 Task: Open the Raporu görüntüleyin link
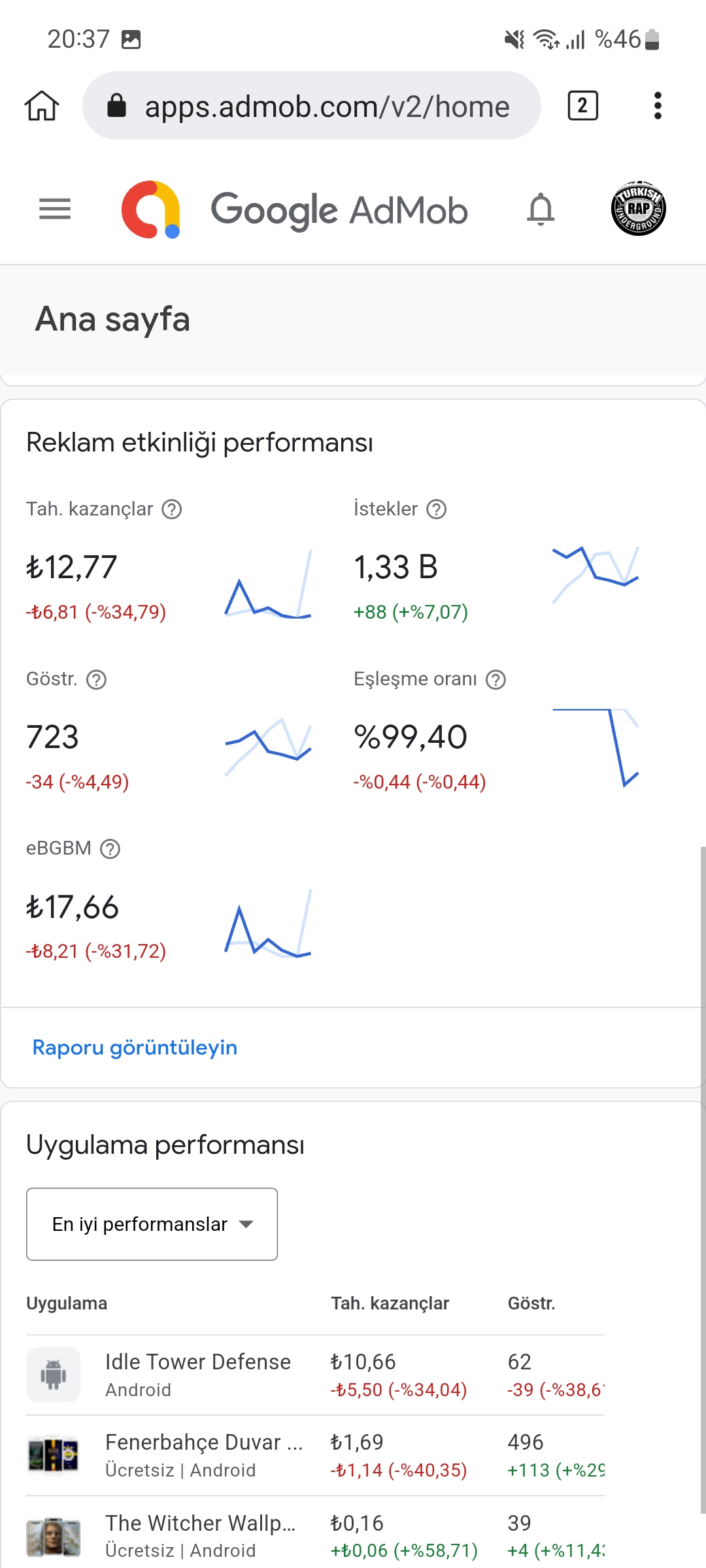click(x=135, y=1047)
